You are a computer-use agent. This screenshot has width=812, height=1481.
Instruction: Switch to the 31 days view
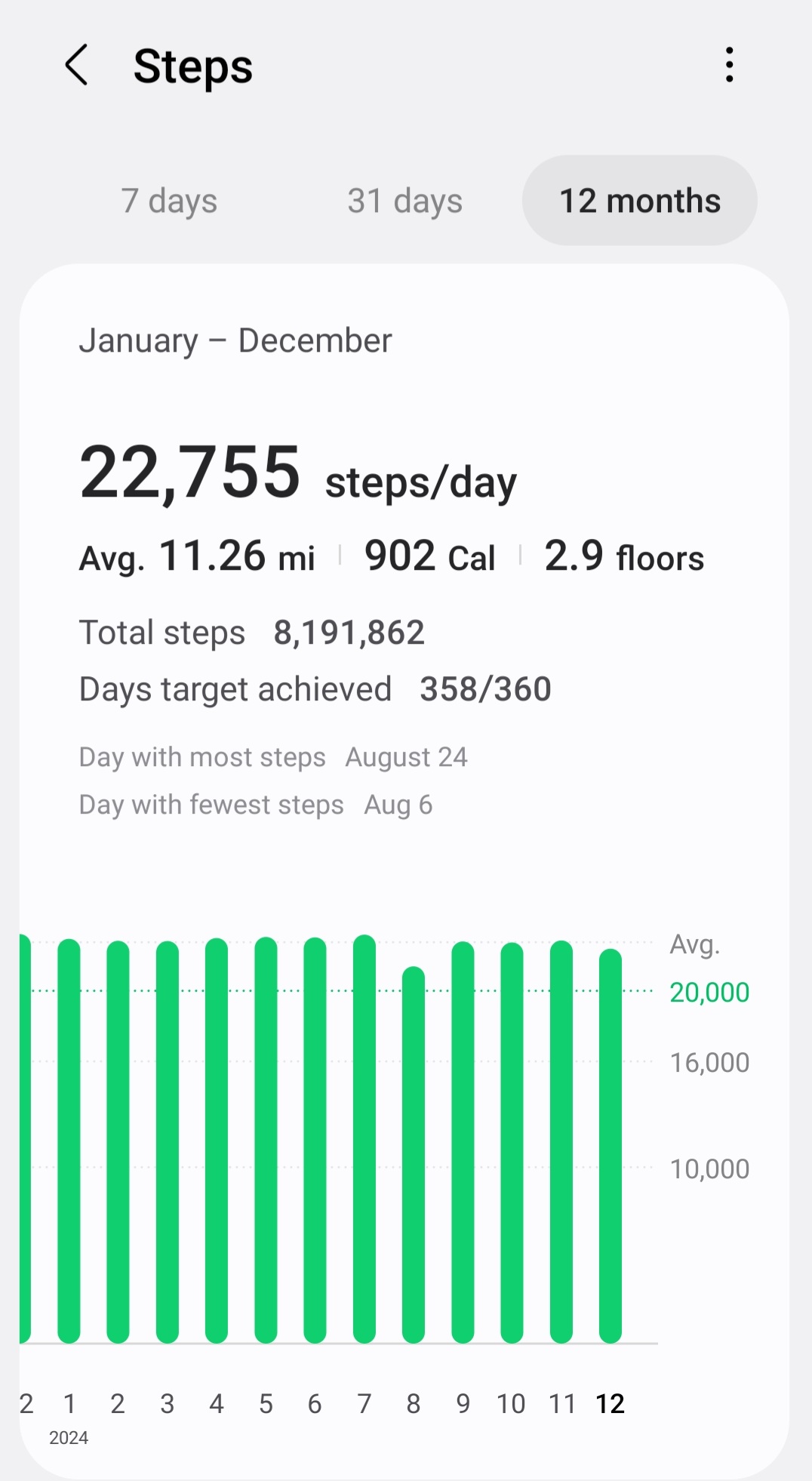[x=404, y=201]
